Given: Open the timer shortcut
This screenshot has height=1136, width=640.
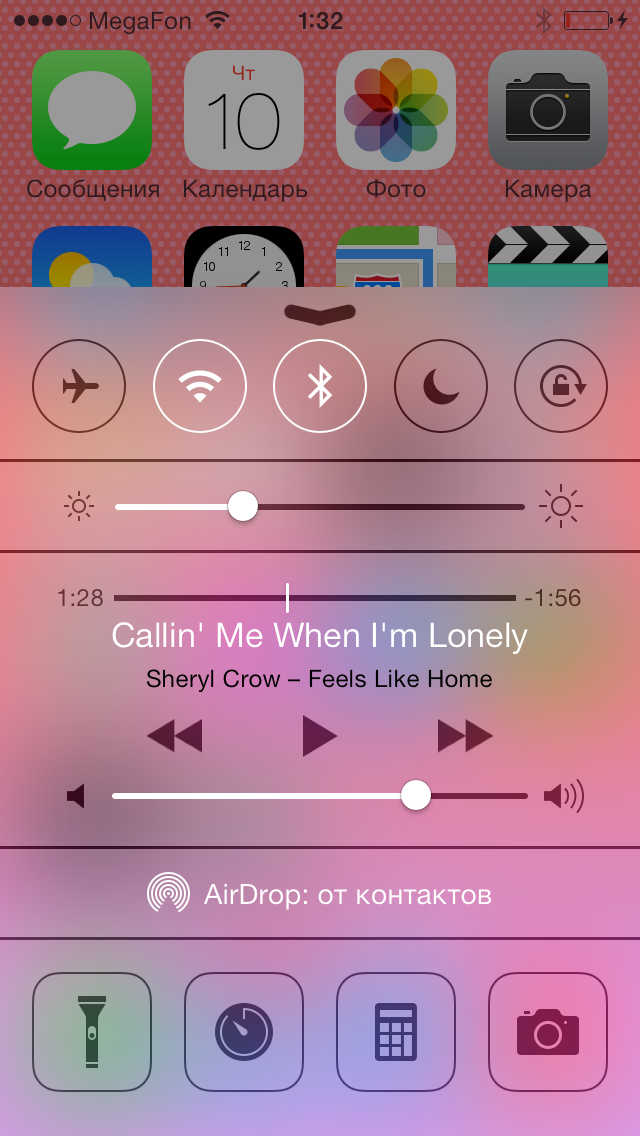Looking at the screenshot, I should click(x=244, y=1031).
